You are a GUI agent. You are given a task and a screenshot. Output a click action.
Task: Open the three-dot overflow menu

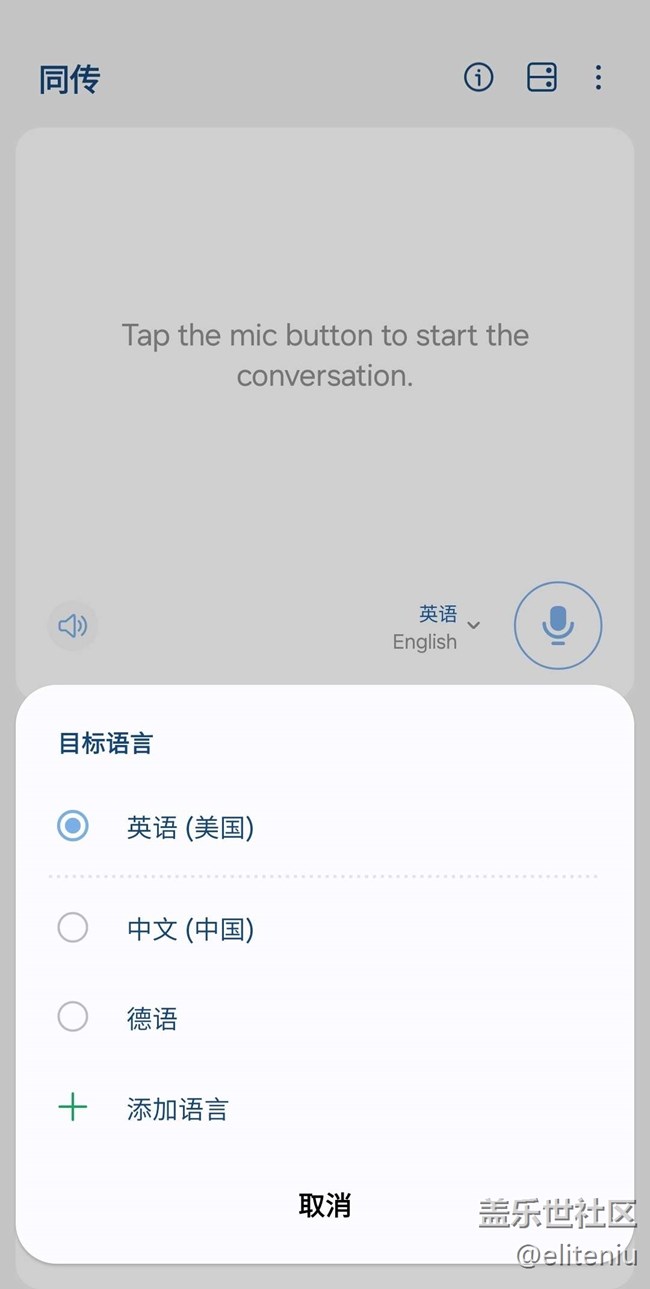point(598,77)
